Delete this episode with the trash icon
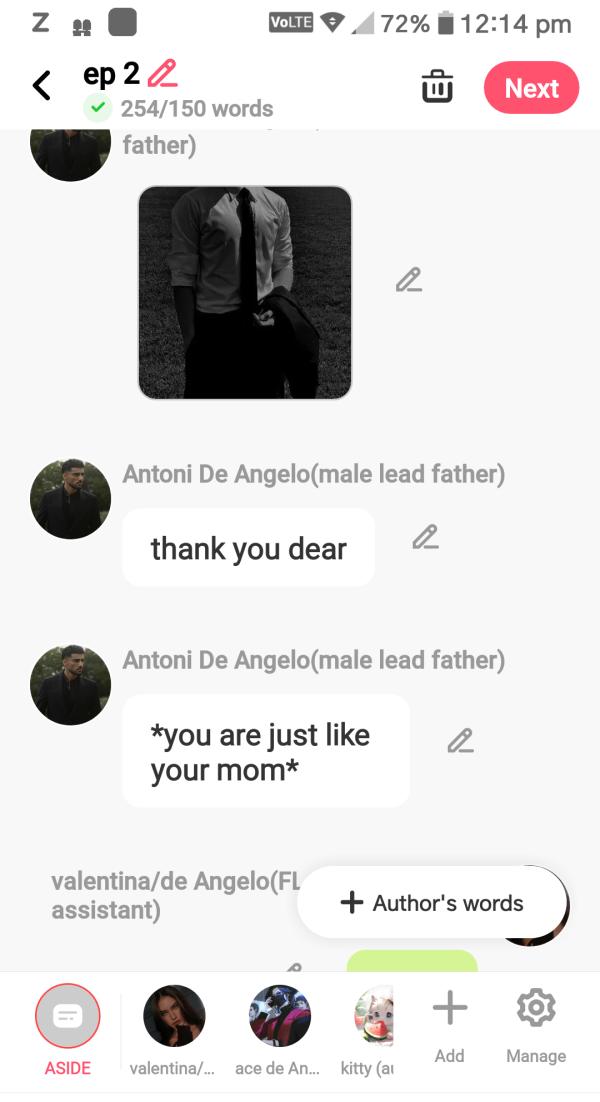The width and height of the screenshot is (600, 1102). tap(437, 87)
